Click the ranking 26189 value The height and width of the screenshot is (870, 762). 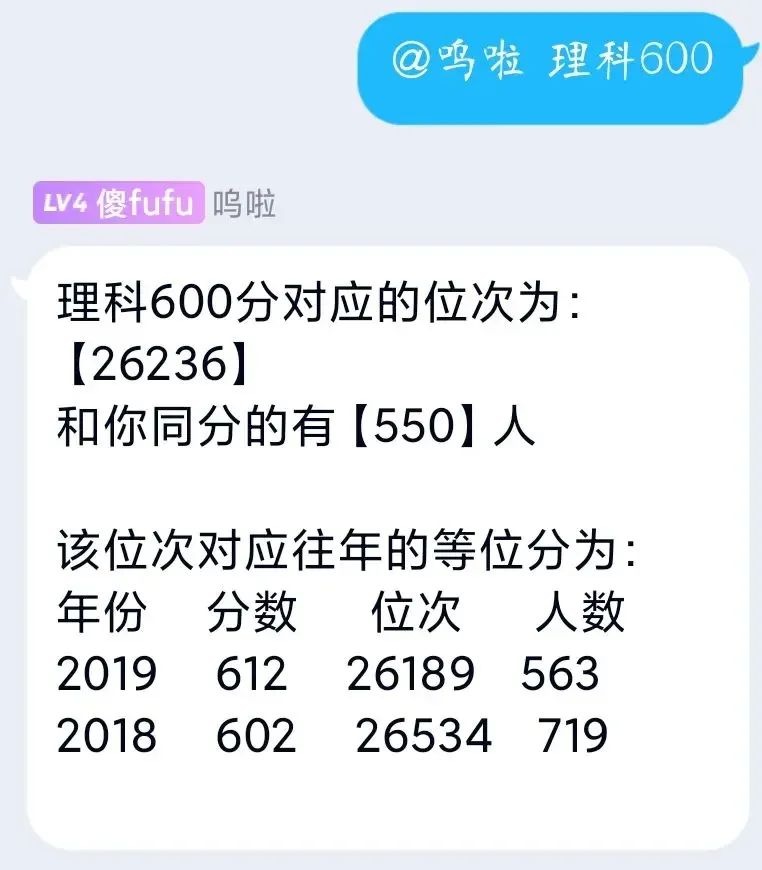(x=412, y=674)
